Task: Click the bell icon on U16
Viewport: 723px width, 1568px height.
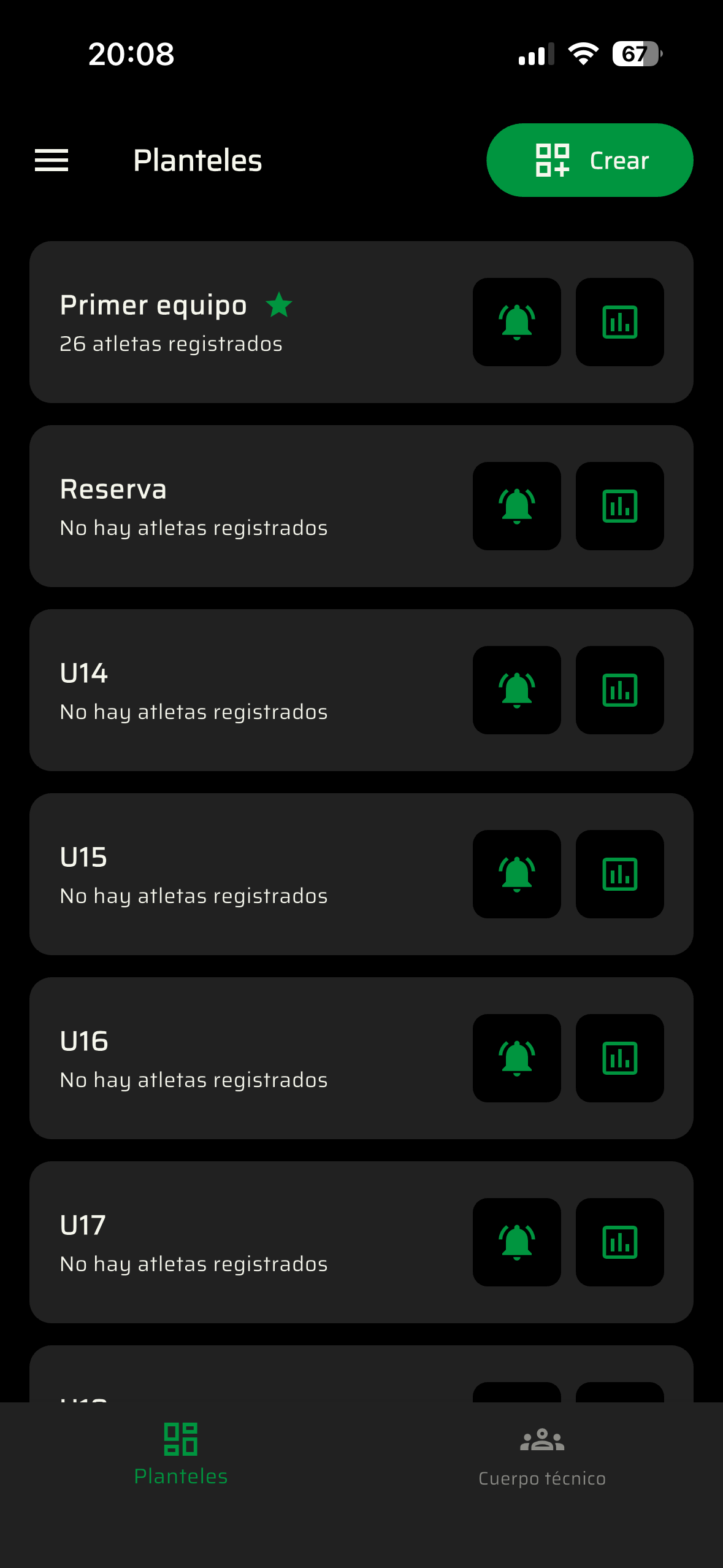Action: pyautogui.click(x=517, y=1058)
